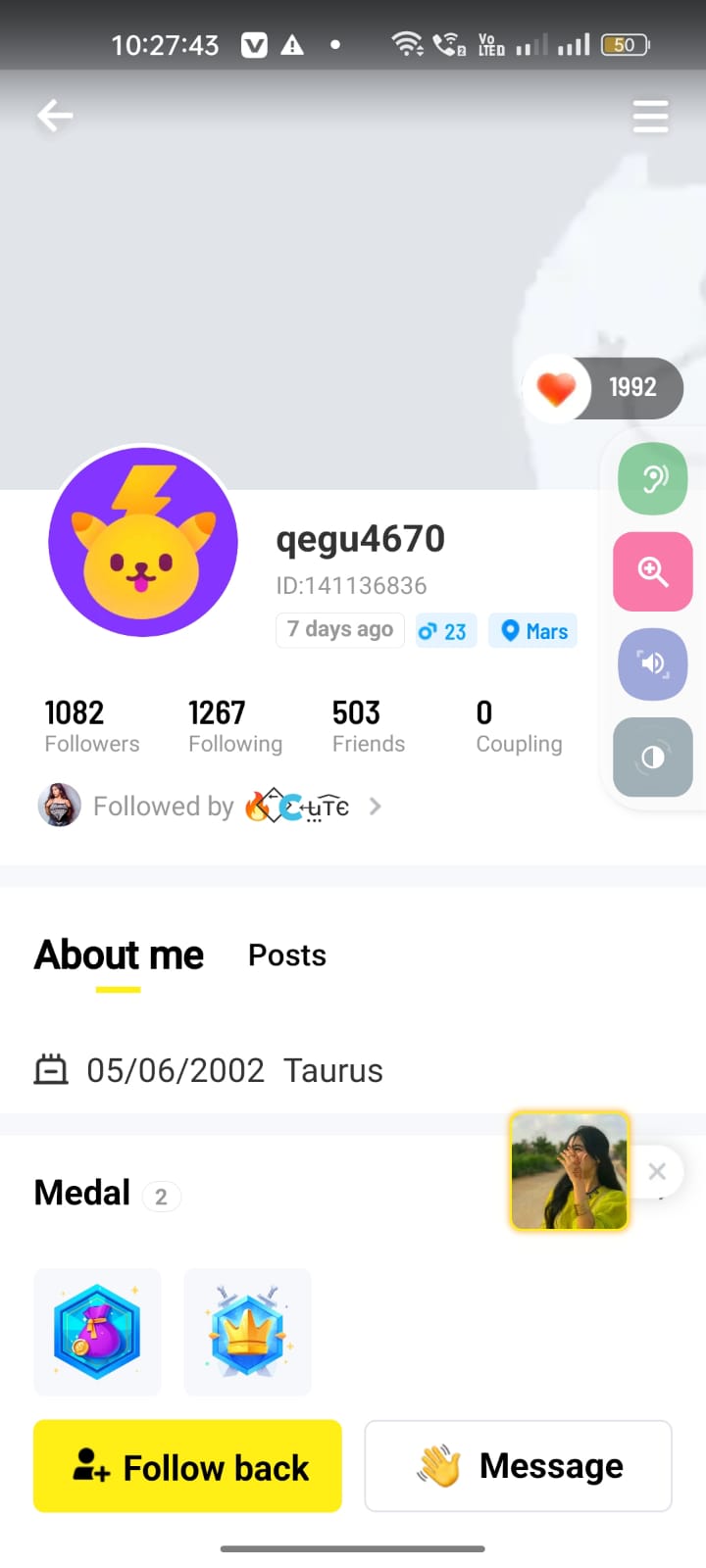Switch to the Posts tab
The height and width of the screenshot is (1568, 706).
pos(286,955)
